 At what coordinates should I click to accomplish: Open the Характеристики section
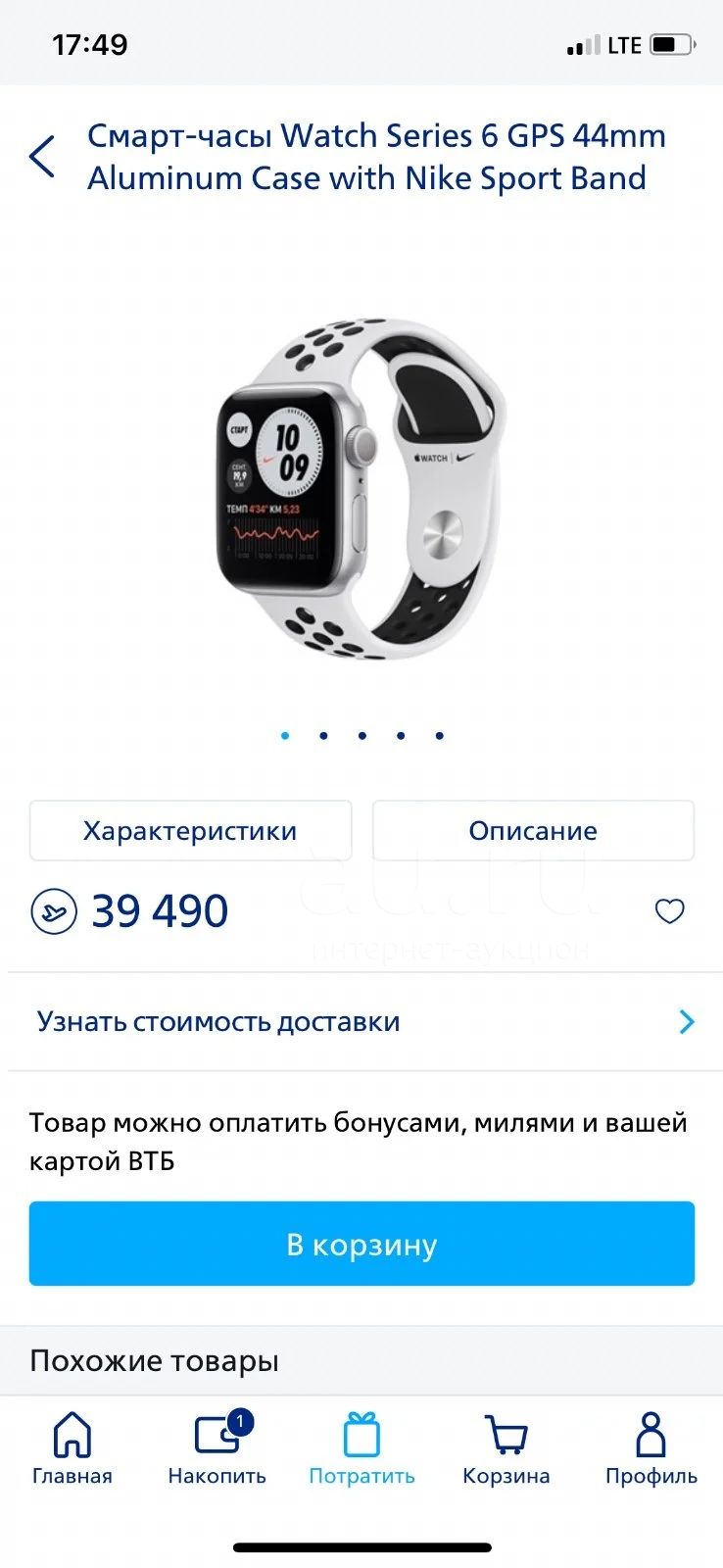click(190, 831)
